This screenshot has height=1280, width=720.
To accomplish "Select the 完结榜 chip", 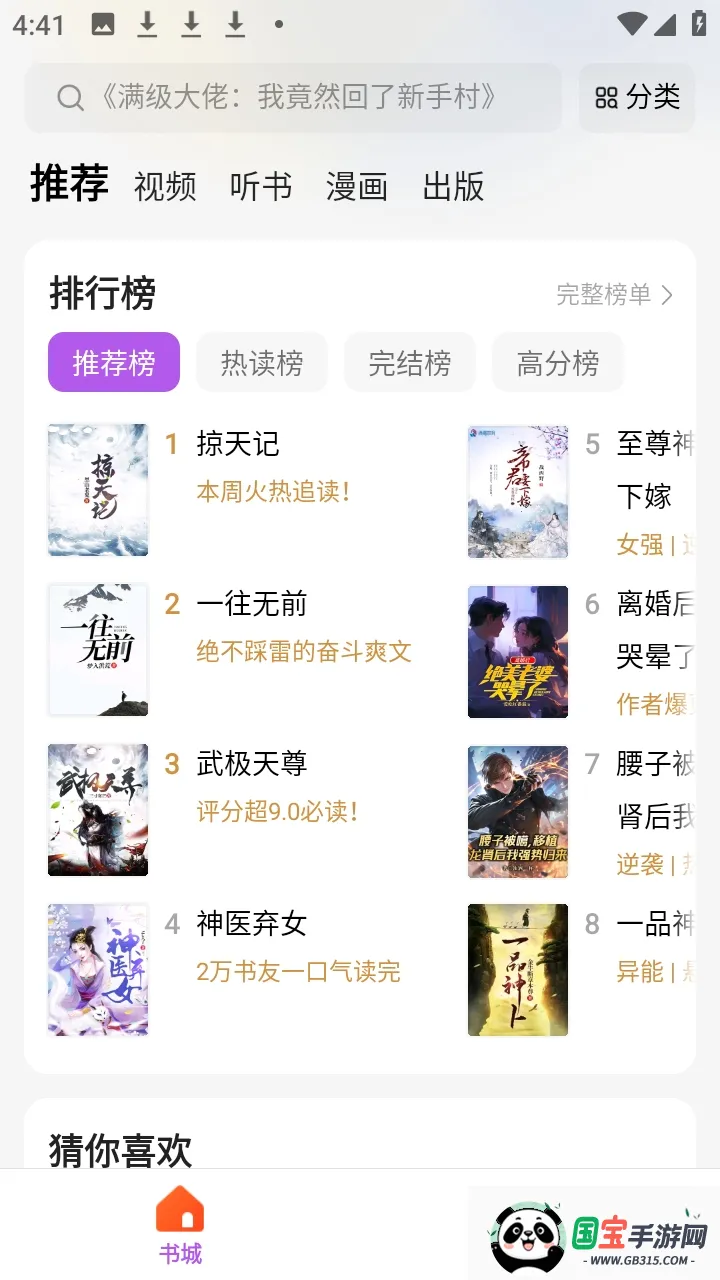I will [x=410, y=363].
